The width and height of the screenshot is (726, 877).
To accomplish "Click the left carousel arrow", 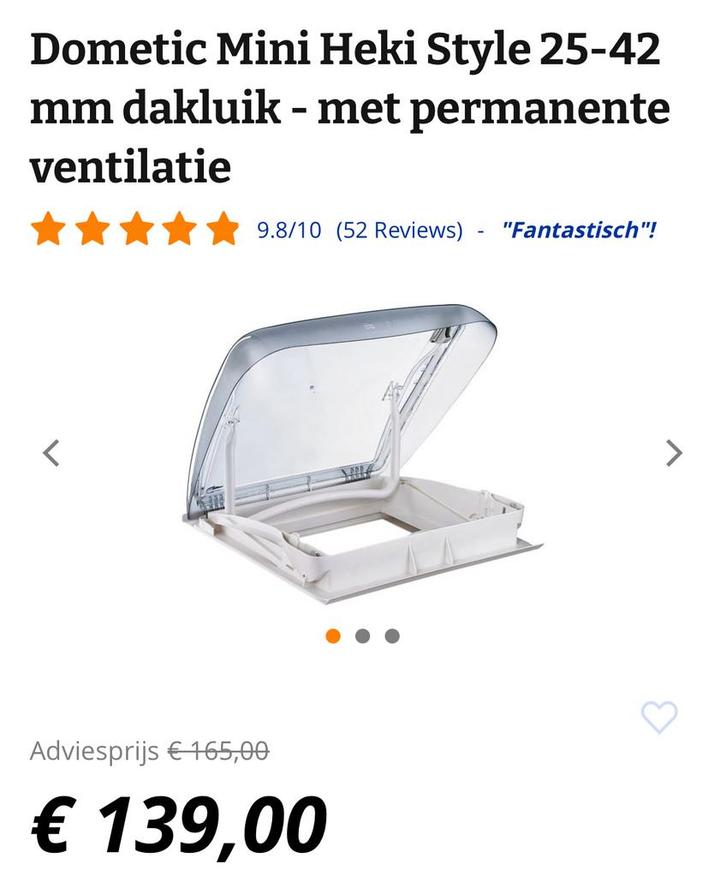I will click(51, 452).
